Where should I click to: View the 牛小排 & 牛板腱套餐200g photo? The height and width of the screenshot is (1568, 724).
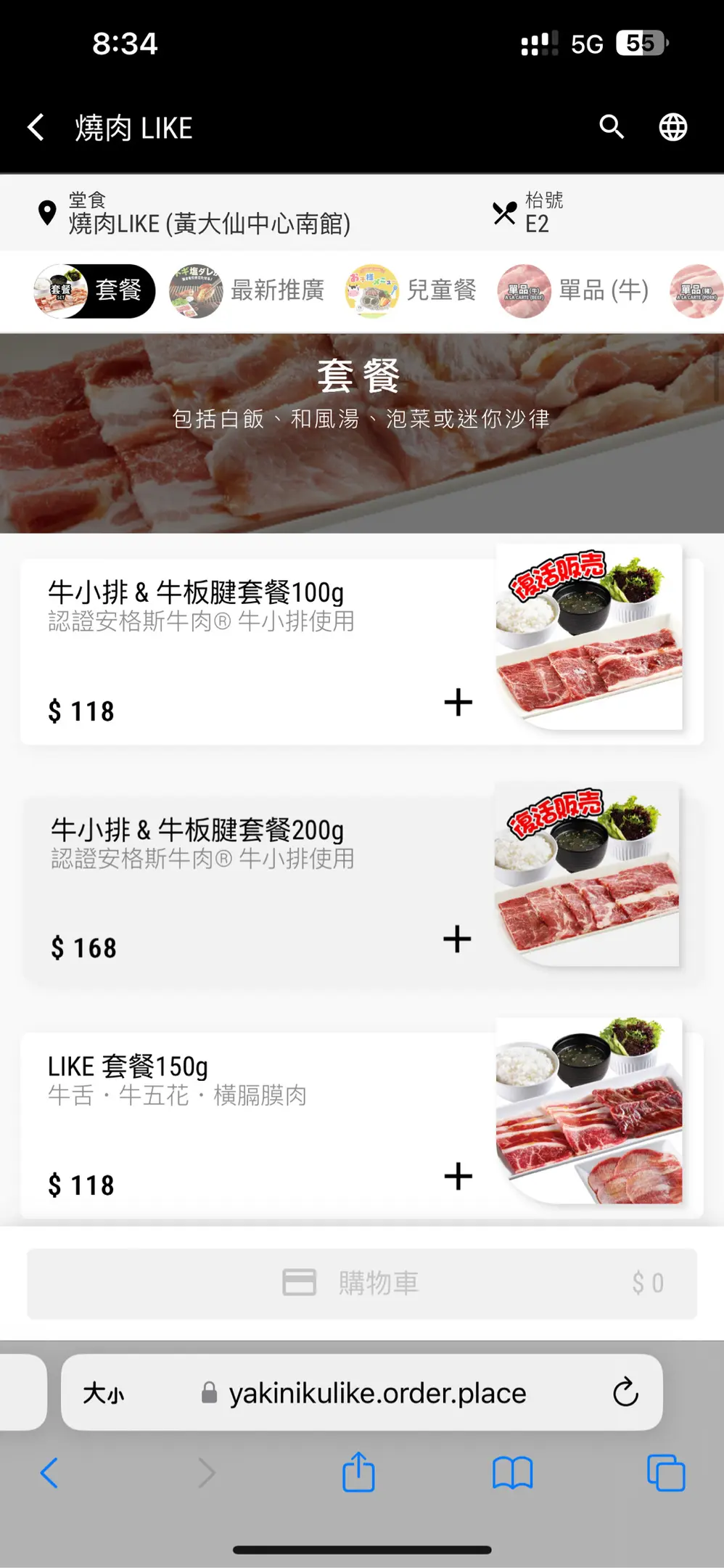click(x=587, y=875)
